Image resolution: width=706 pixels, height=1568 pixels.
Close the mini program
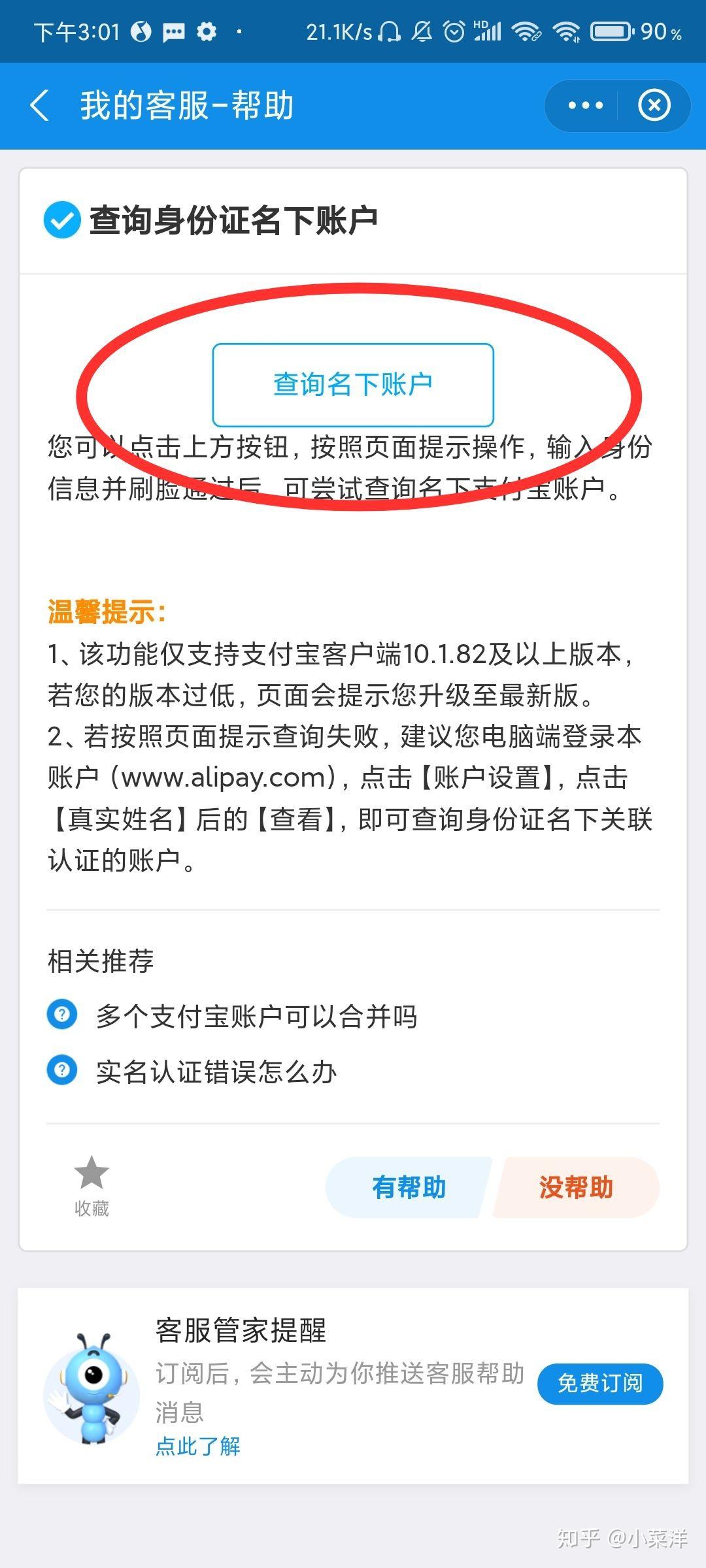click(654, 105)
